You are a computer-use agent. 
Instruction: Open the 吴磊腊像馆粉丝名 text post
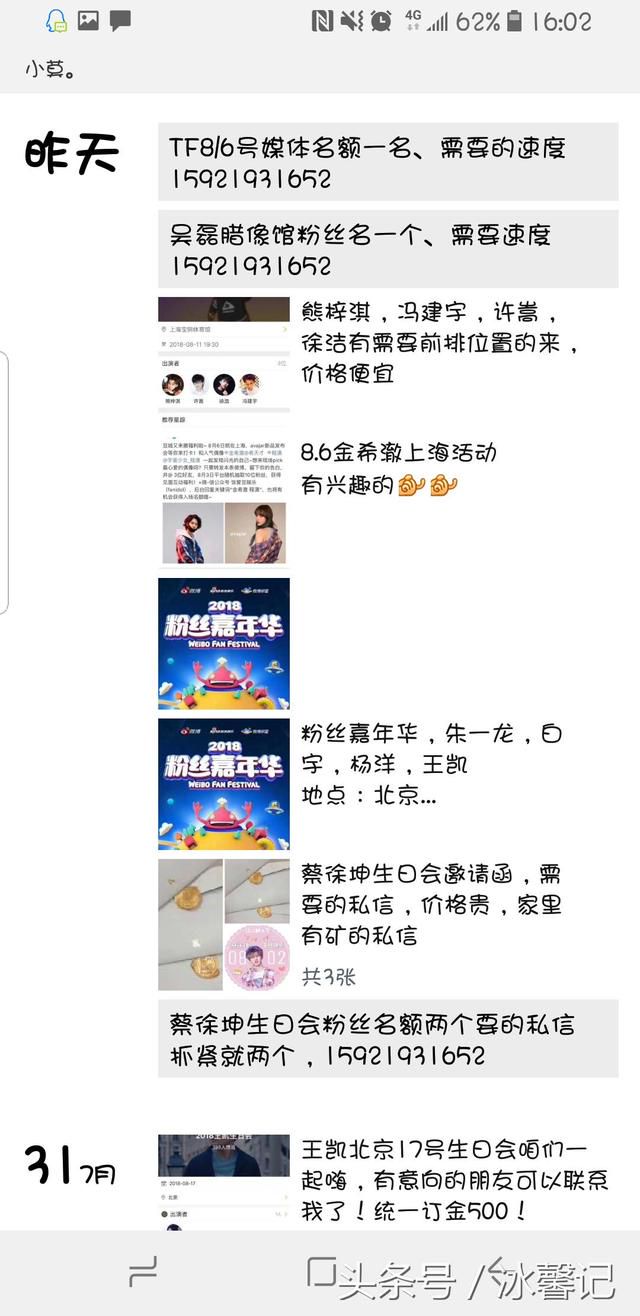(388, 250)
